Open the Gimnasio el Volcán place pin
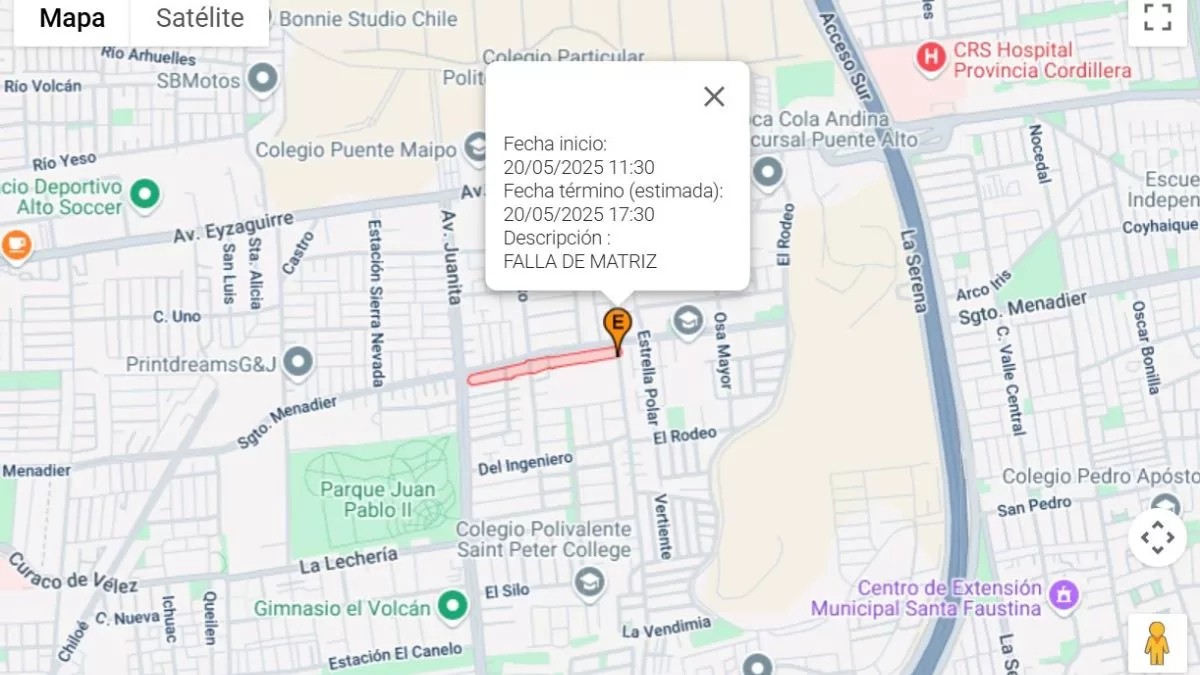 (454, 605)
